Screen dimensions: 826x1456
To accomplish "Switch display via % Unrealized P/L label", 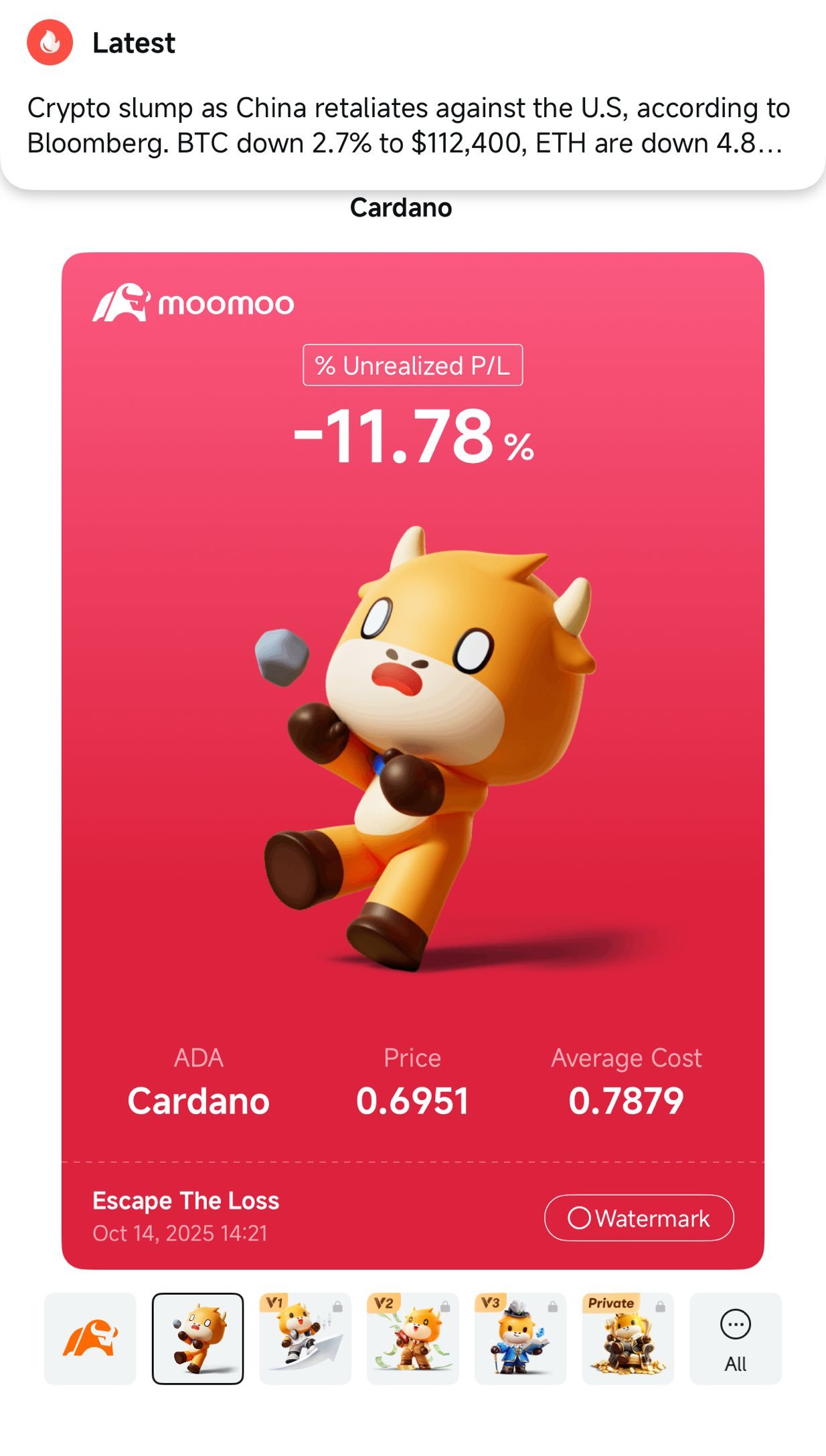I will tap(412, 365).
